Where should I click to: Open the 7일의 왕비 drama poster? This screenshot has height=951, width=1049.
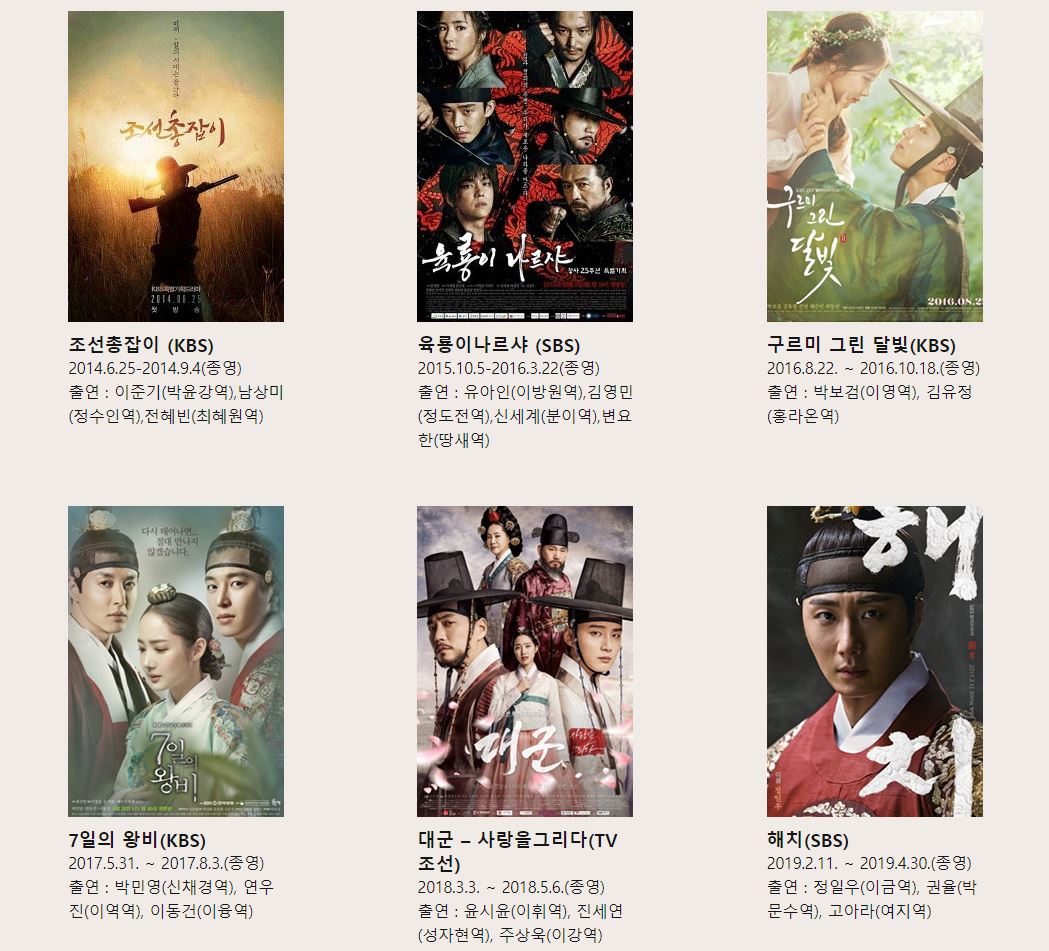click(175, 661)
